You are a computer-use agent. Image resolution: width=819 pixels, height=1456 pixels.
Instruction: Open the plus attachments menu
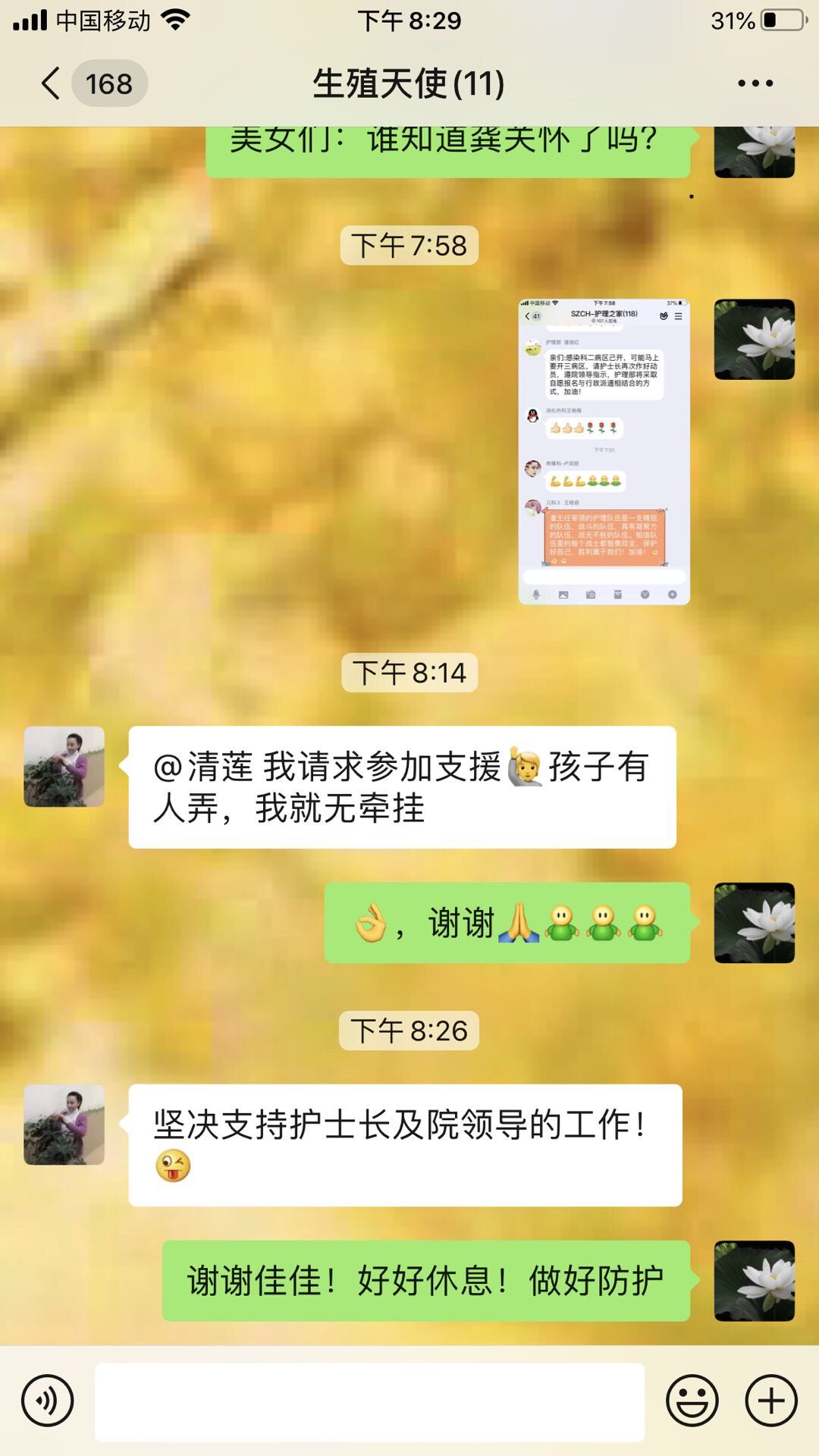click(x=771, y=1401)
